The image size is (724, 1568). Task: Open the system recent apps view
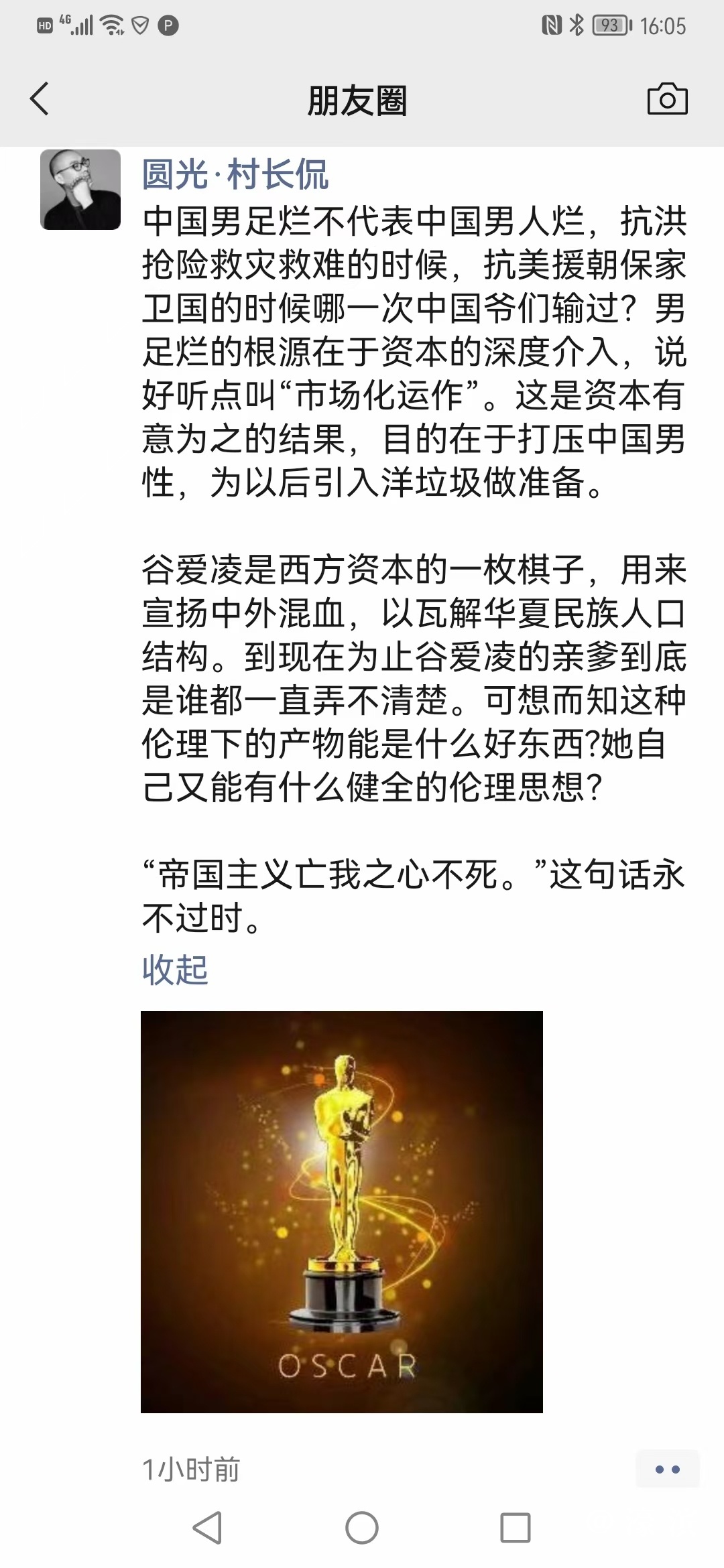[x=516, y=1528]
